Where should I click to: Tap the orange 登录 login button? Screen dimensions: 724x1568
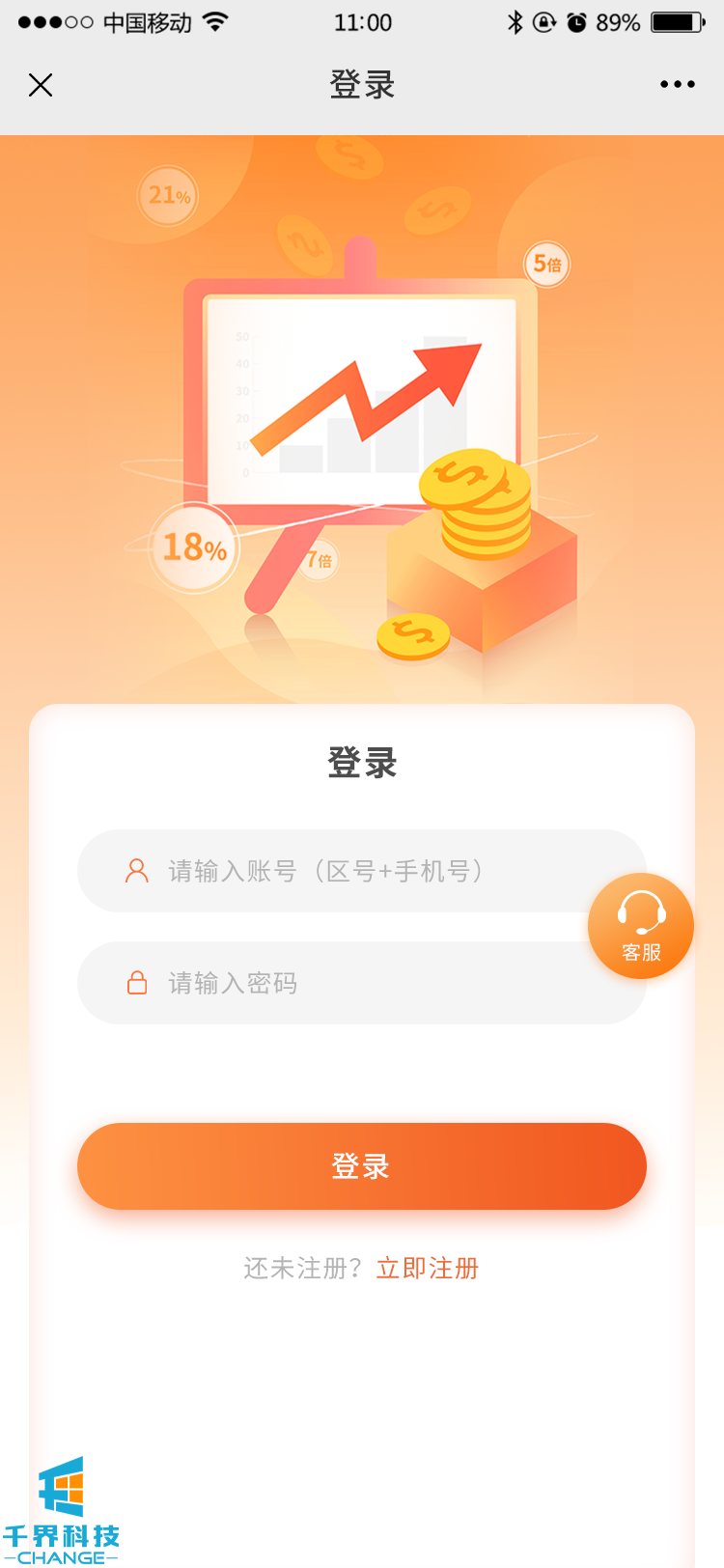click(x=362, y=1166)
